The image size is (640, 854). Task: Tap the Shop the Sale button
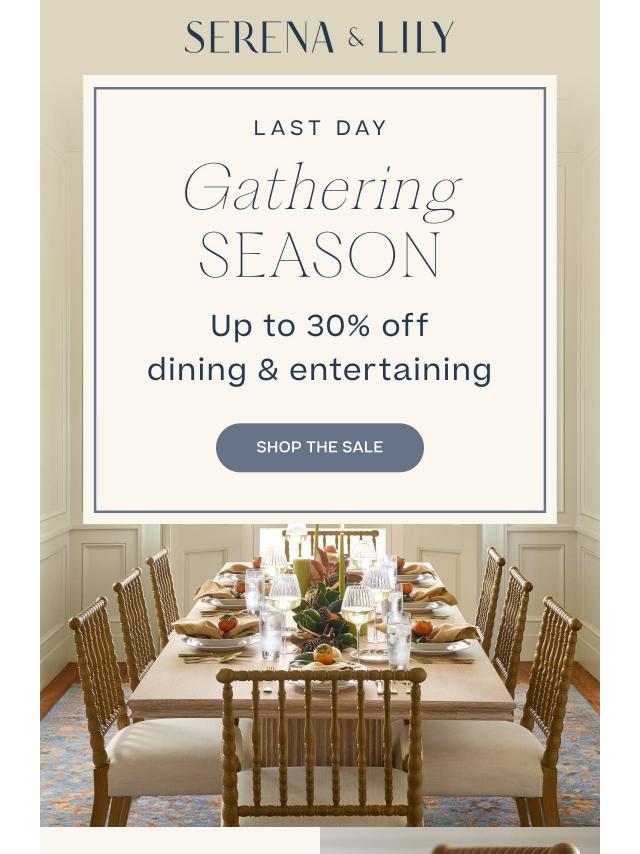[319, 447]
